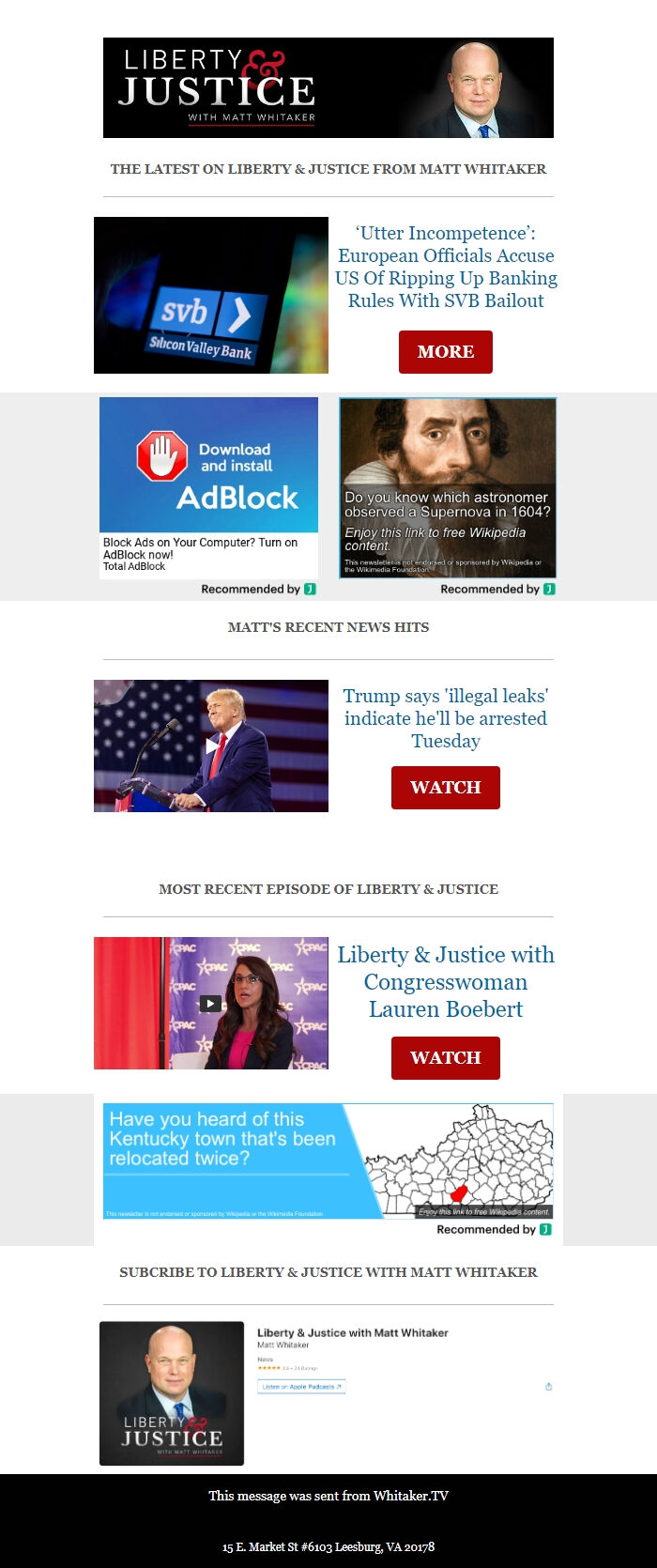Tap WATCH under the Lauren Boebert episode
The width and height of the screenshot is (657, 1568).
point(445,1058)
